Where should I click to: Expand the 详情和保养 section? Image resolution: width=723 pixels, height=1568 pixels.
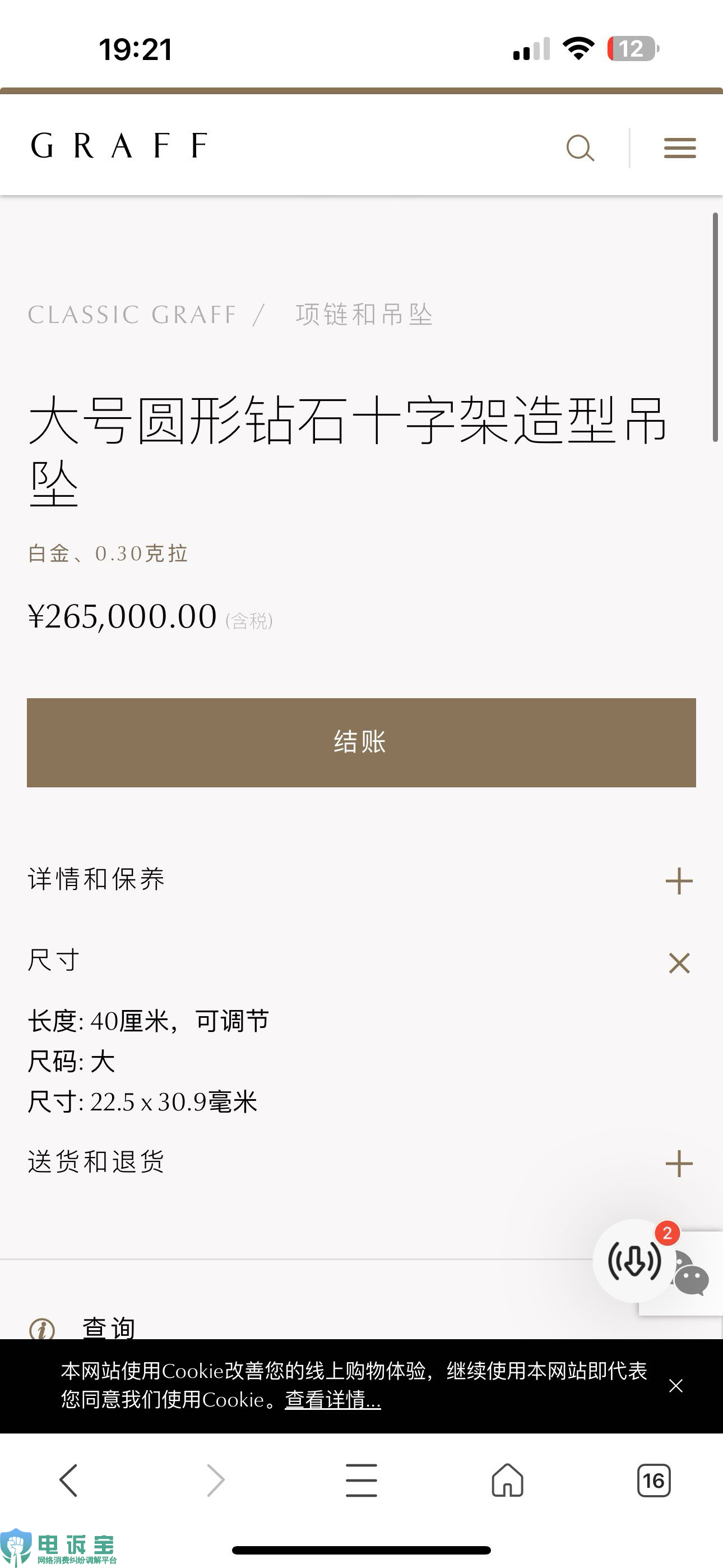361,880
